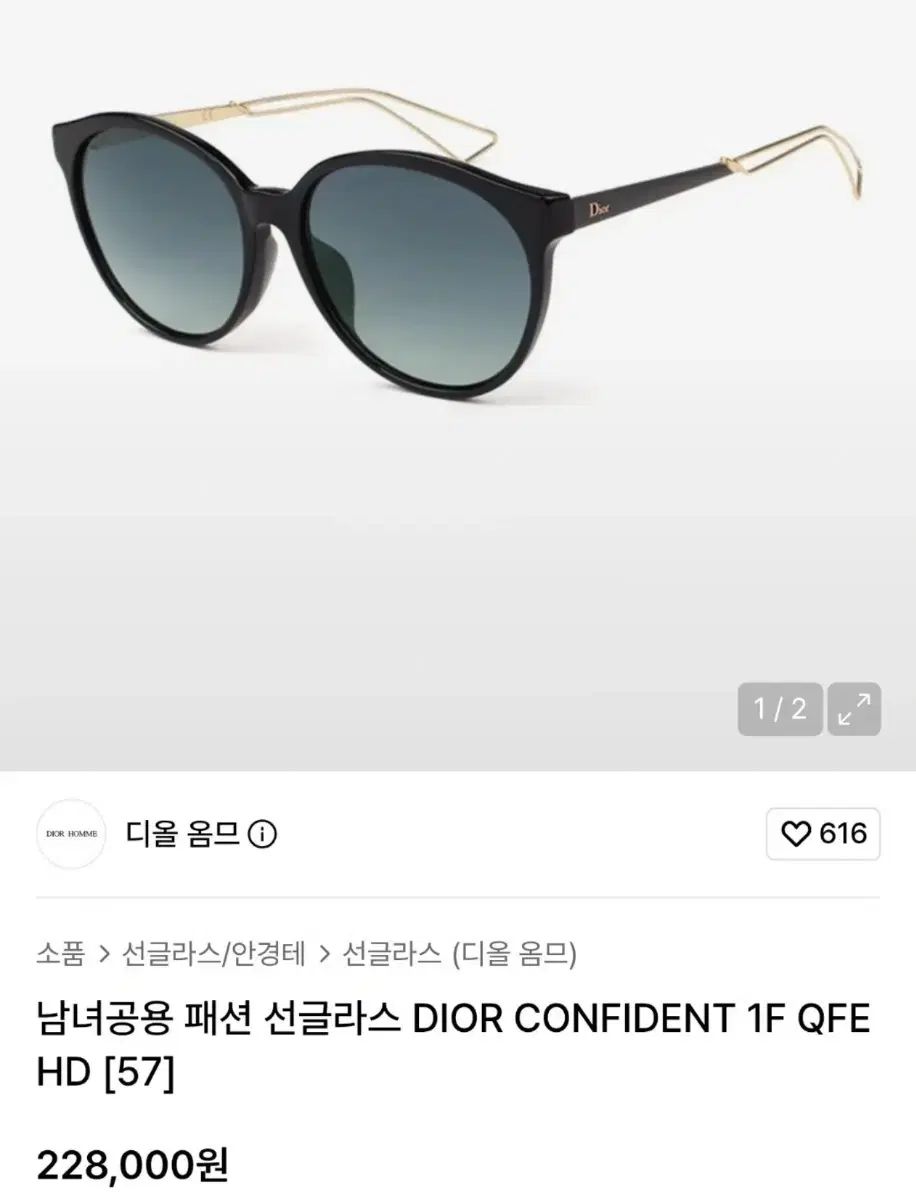Open the 디올 옴므 brand page
This screenshot has height=1200, width=916.
tap(183, 834)
